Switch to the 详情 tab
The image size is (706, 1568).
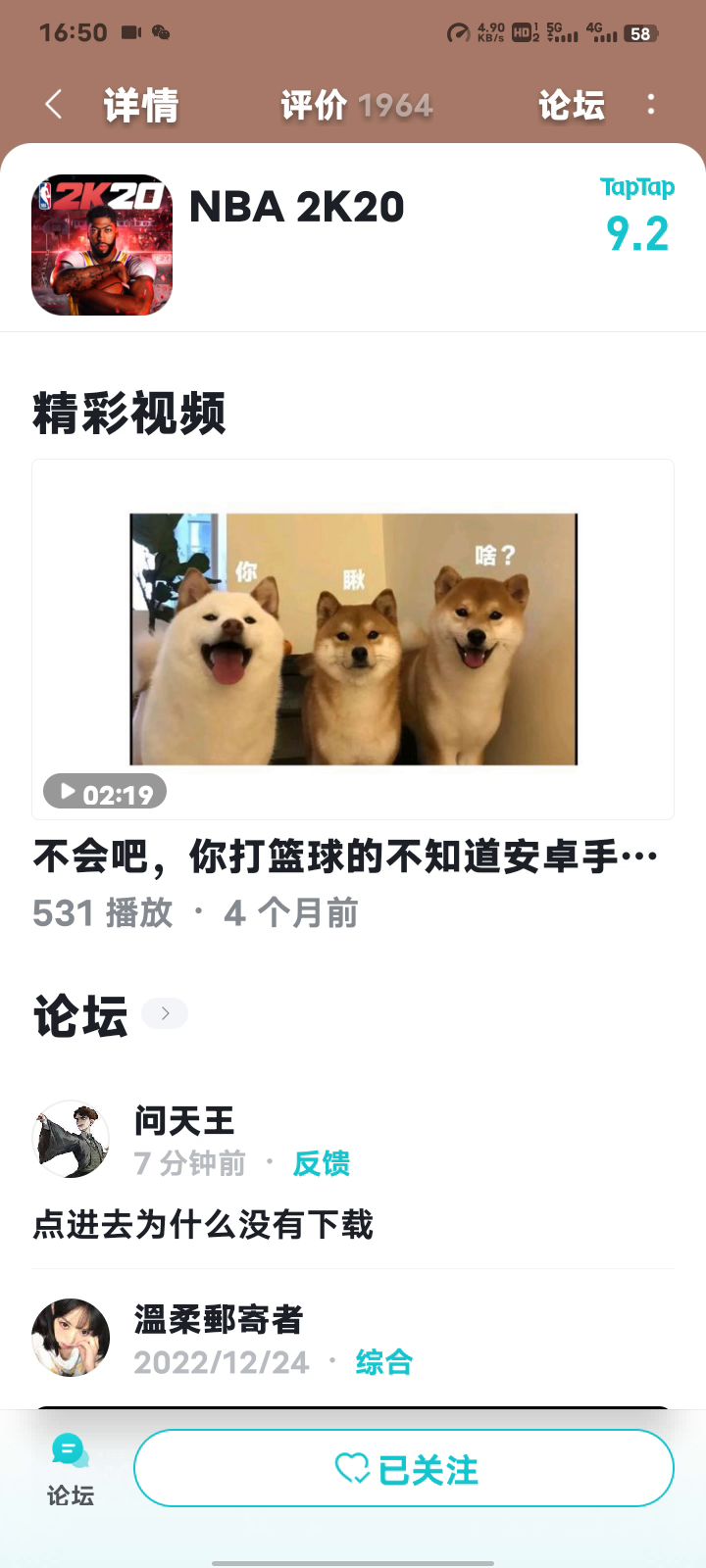(141, 105)
